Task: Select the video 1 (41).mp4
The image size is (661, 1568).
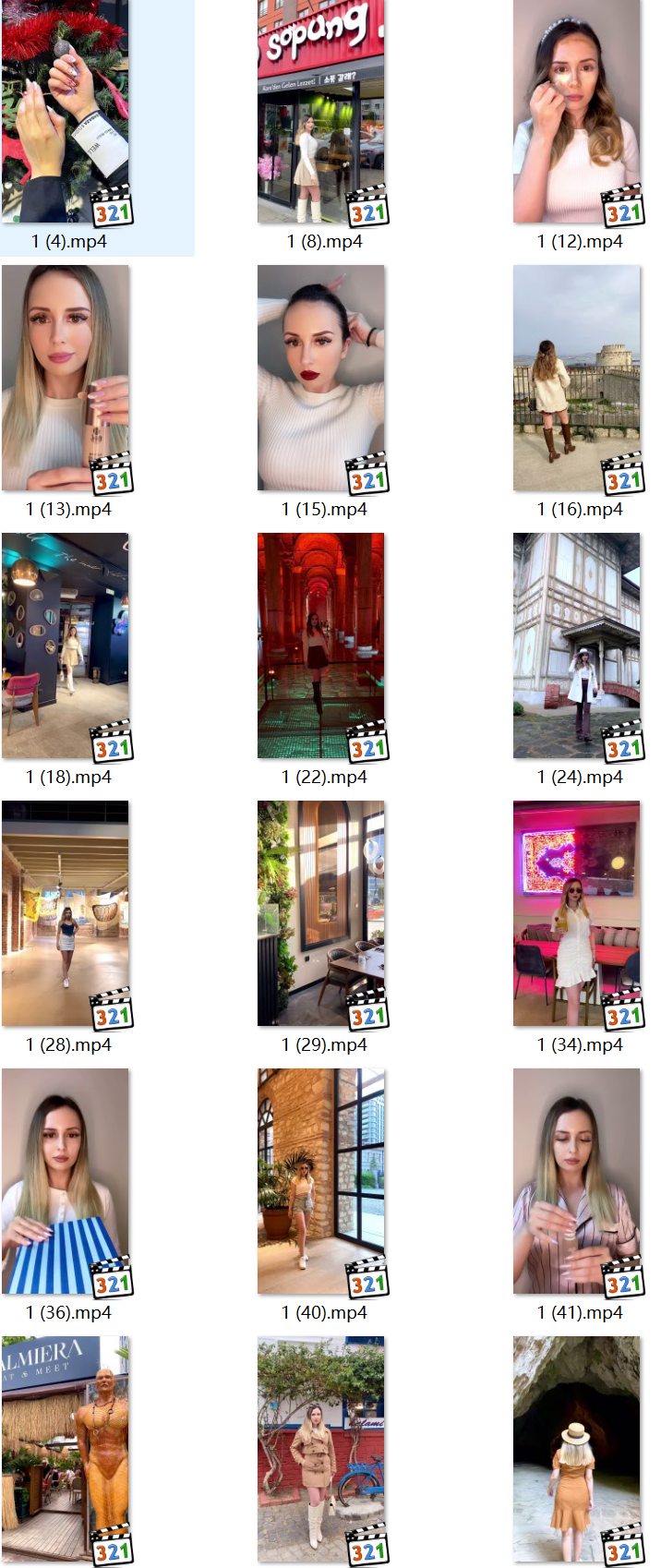Action: click(577, 1181)
